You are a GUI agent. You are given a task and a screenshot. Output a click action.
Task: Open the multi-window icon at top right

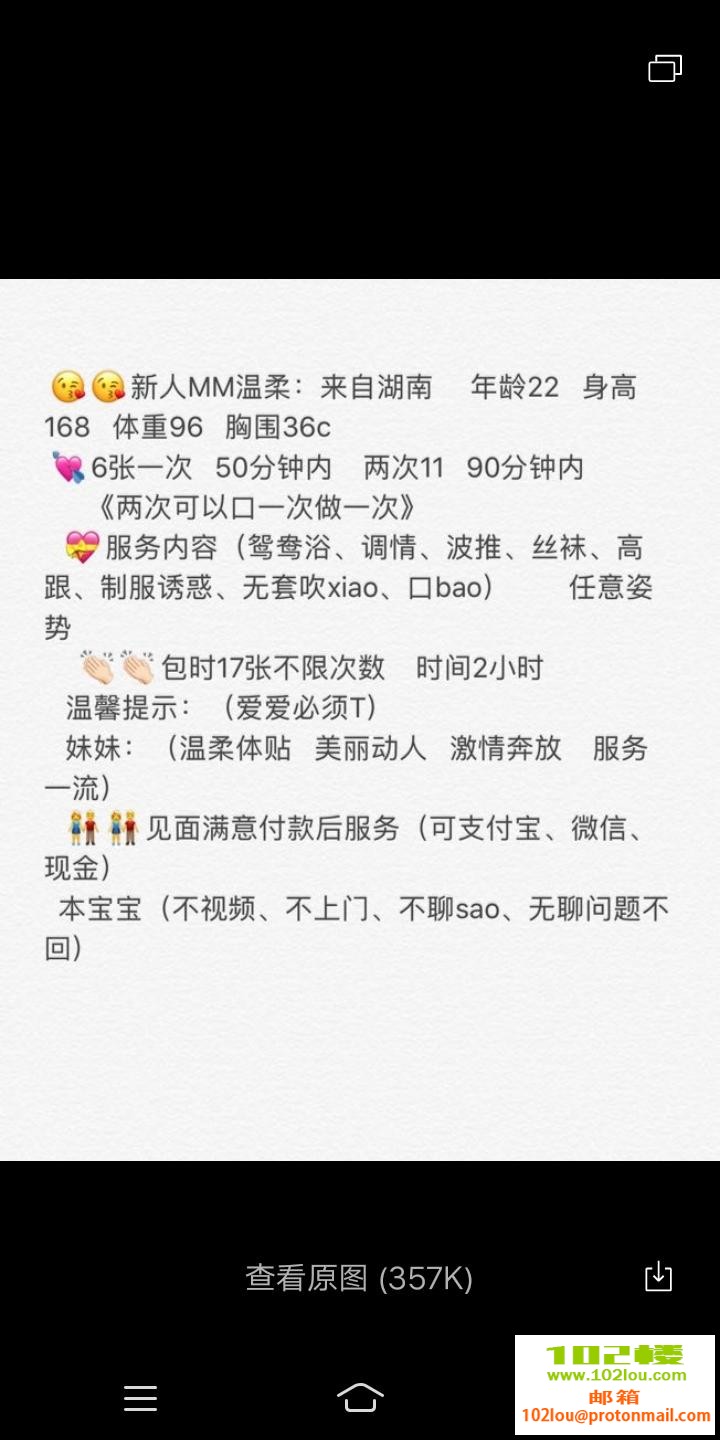point(665,68)
